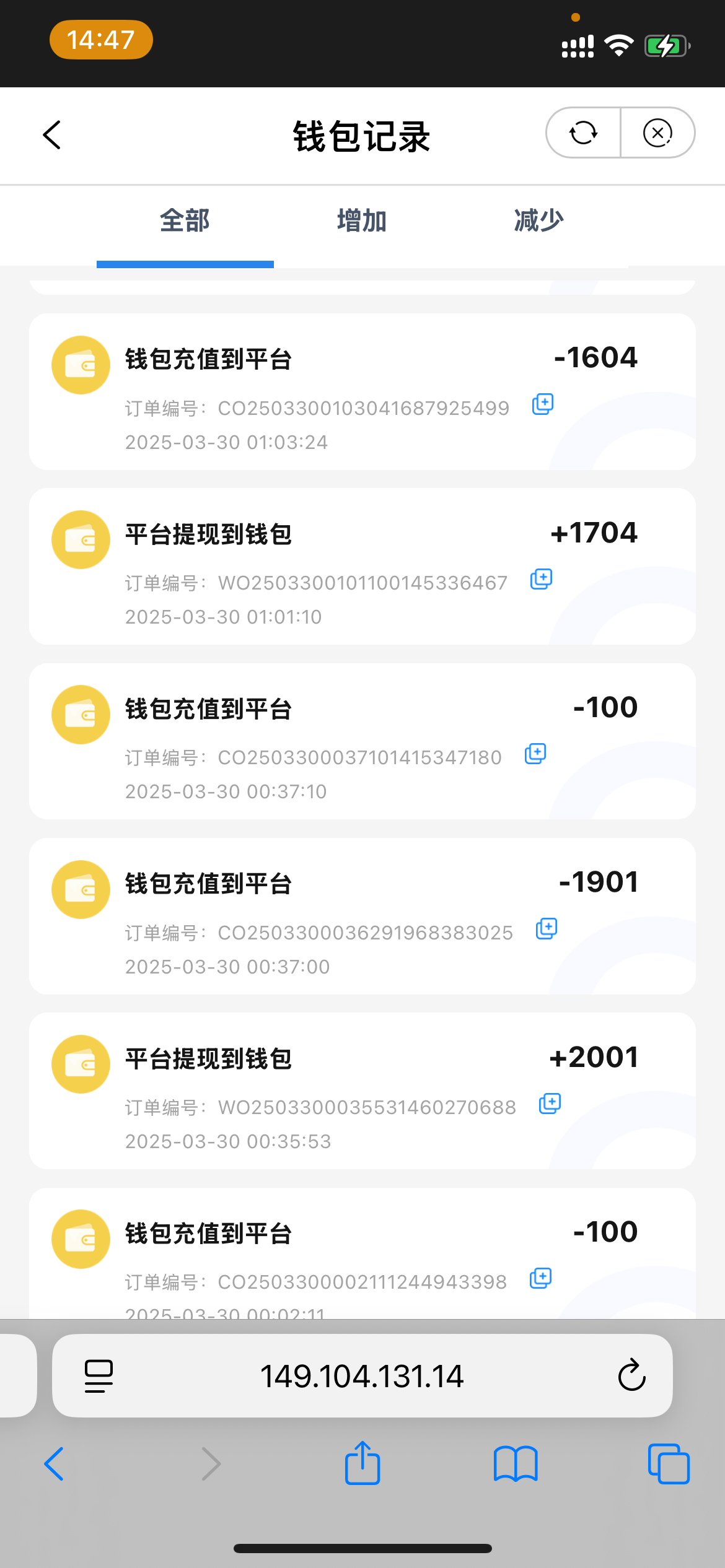Copy the order number ending in 347180
Viewport: 725px width, 1568px height.
(535, 754)
